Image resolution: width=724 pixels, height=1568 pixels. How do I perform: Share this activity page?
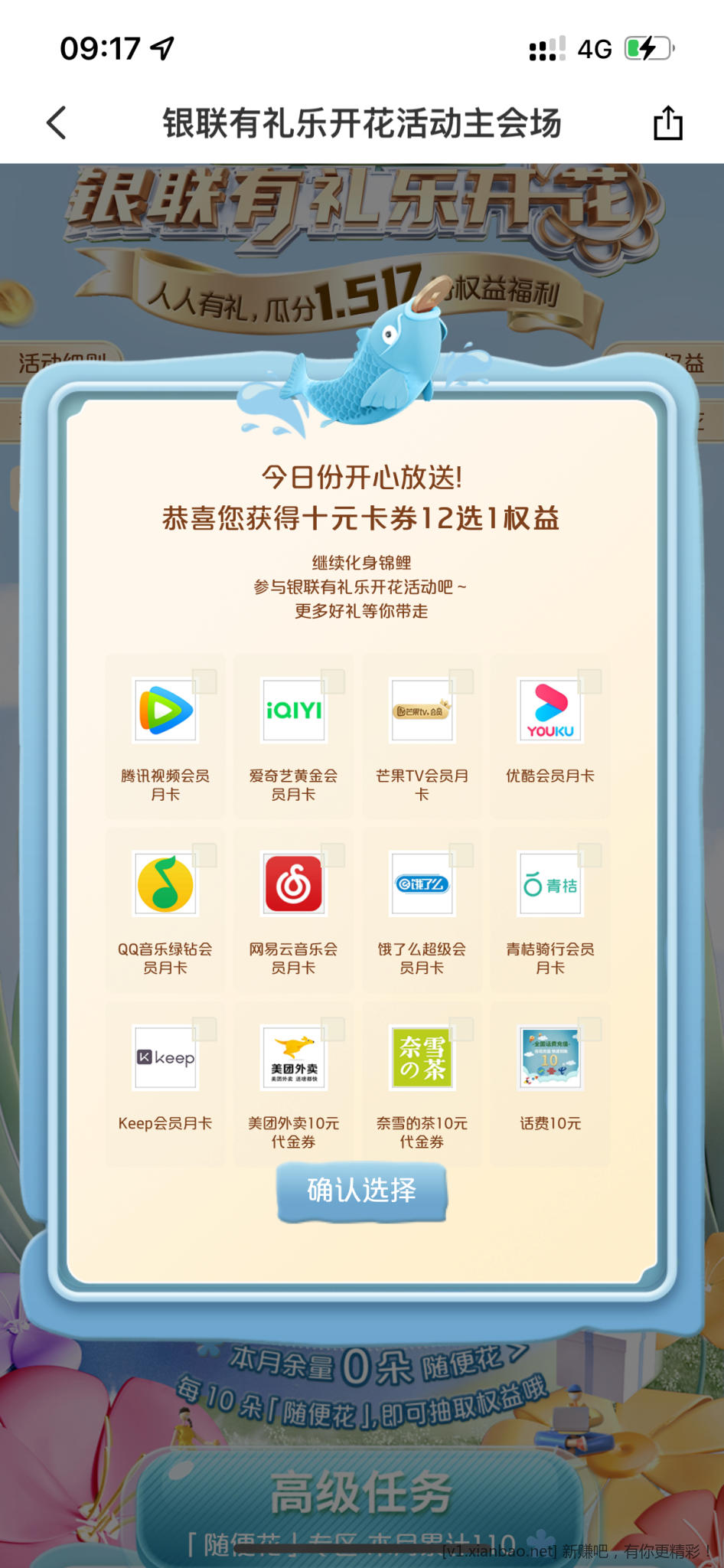[x=667, y=122]
